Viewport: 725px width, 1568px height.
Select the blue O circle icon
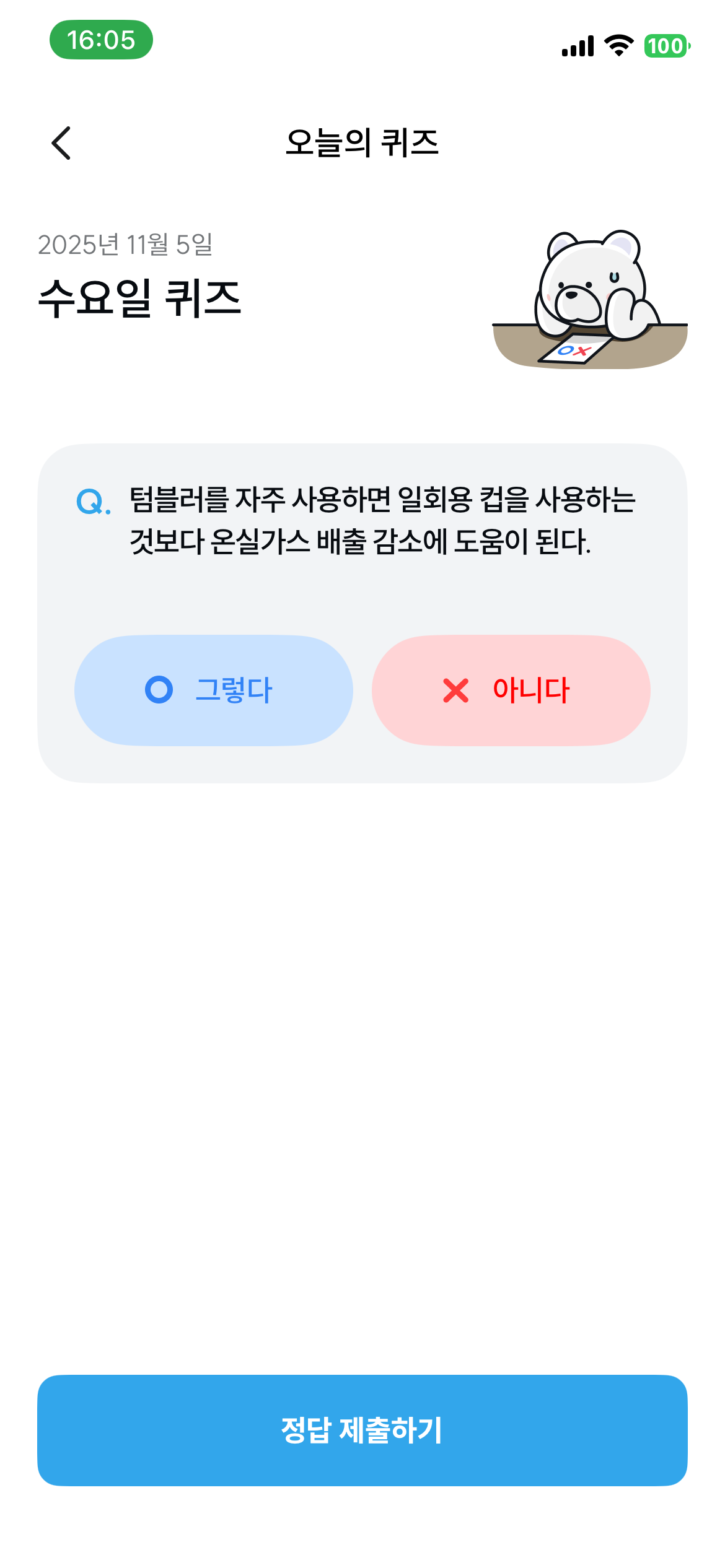click(x=160, y=689)
